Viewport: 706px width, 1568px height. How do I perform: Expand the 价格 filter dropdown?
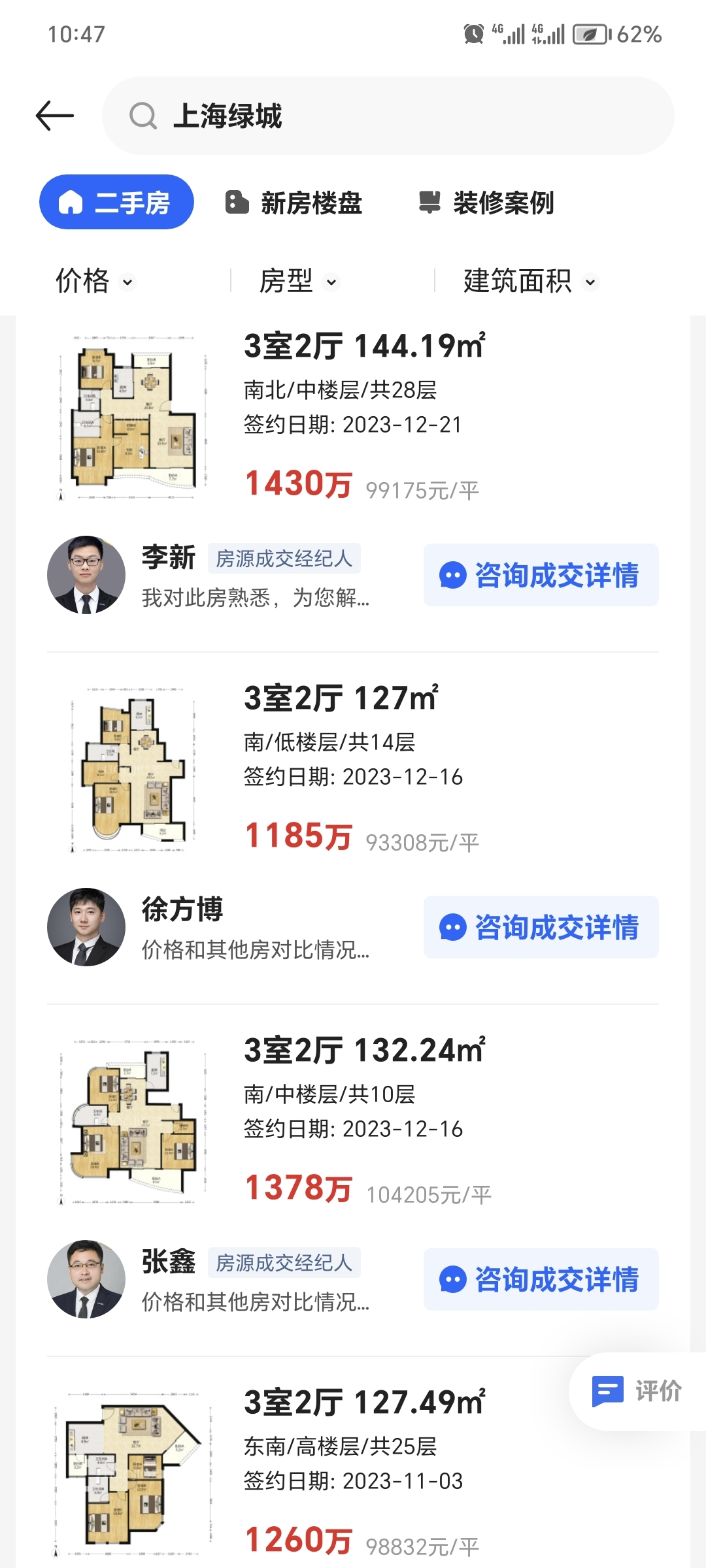click(x=94, y=282)
